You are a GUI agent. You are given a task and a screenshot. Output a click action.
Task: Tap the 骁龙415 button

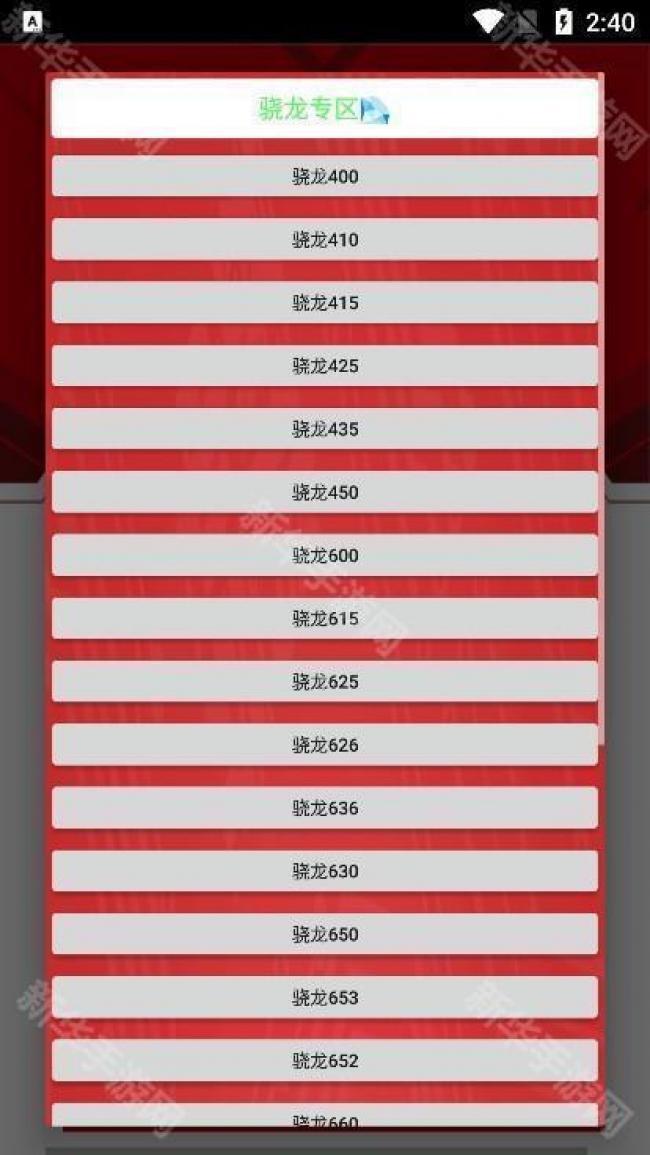325,303
